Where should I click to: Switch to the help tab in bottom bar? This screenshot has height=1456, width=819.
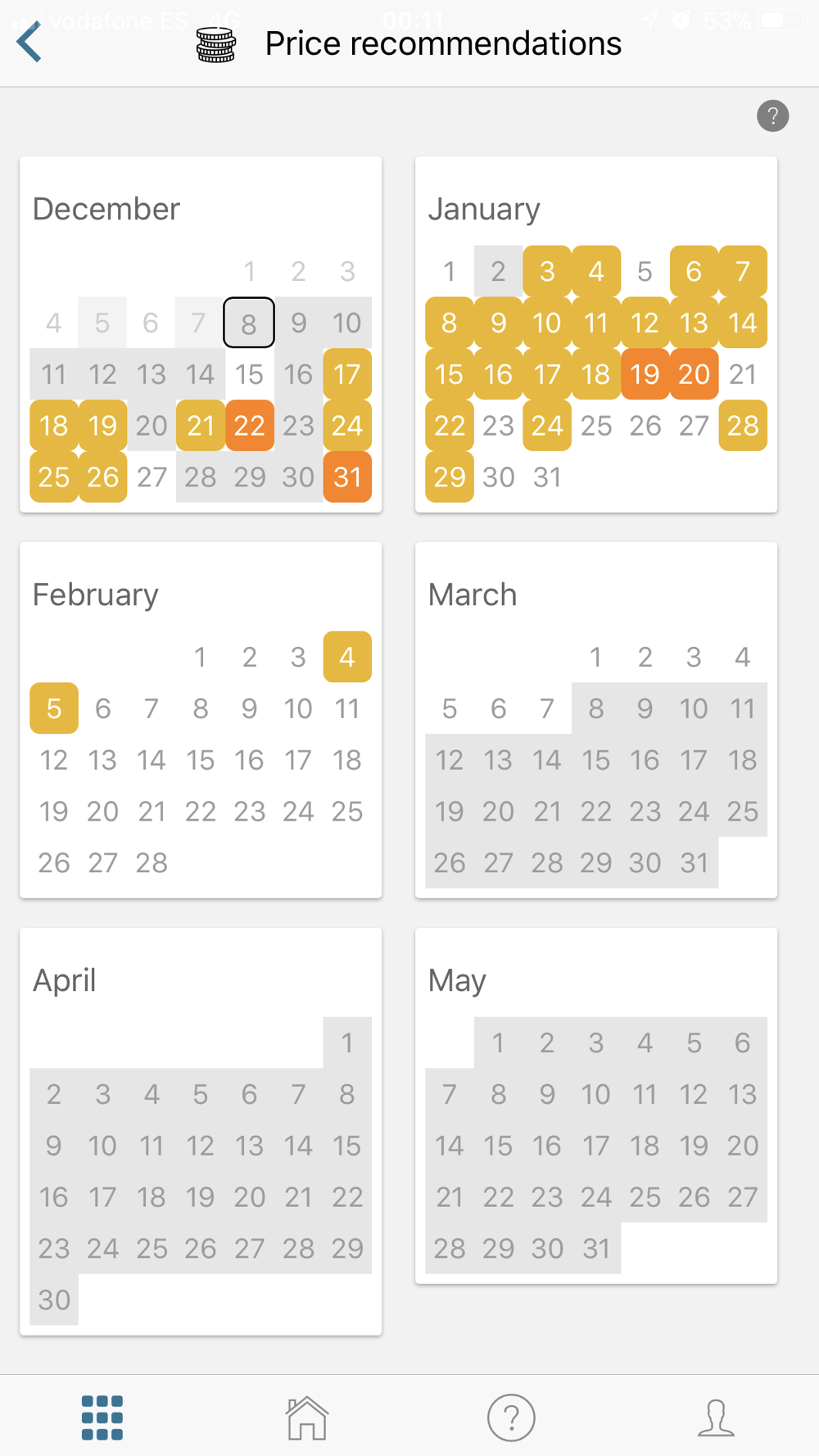point(511,1418)
